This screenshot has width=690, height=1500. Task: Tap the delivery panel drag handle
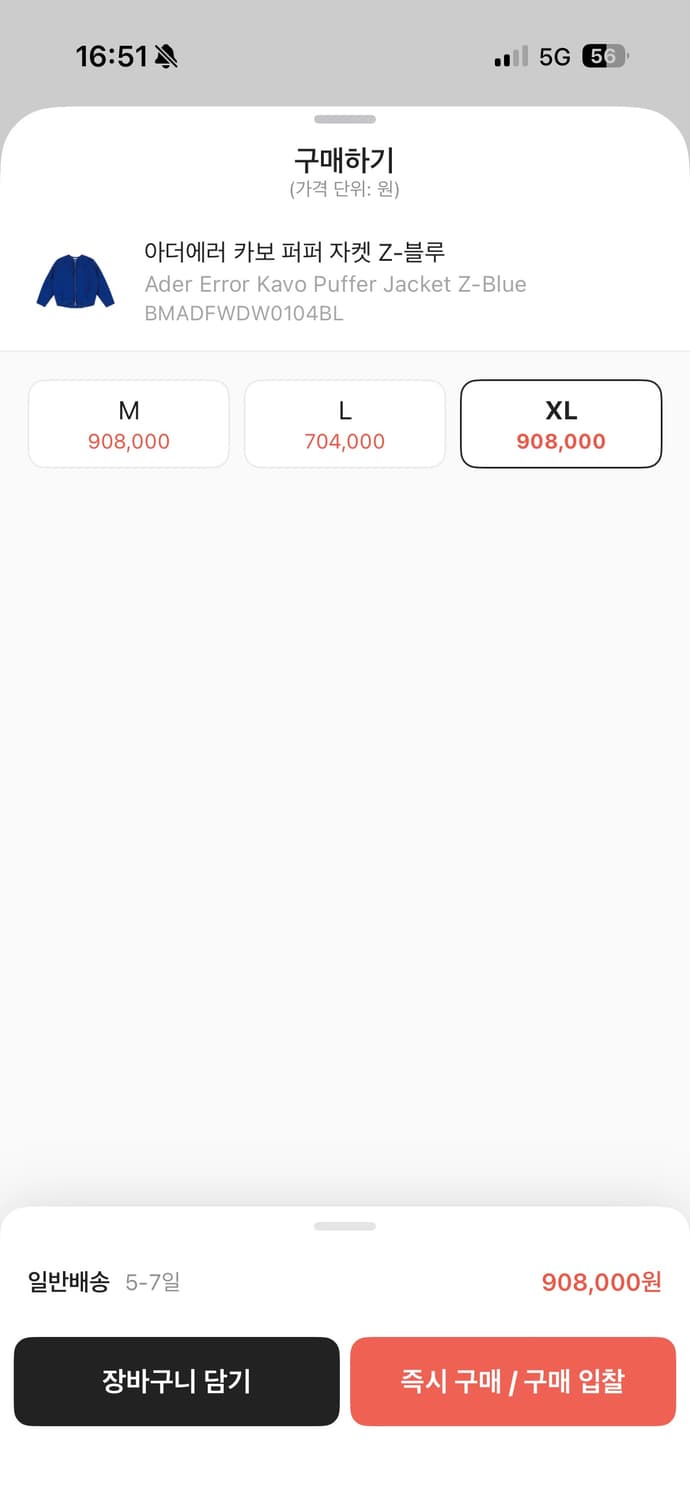click(345, 1226)
